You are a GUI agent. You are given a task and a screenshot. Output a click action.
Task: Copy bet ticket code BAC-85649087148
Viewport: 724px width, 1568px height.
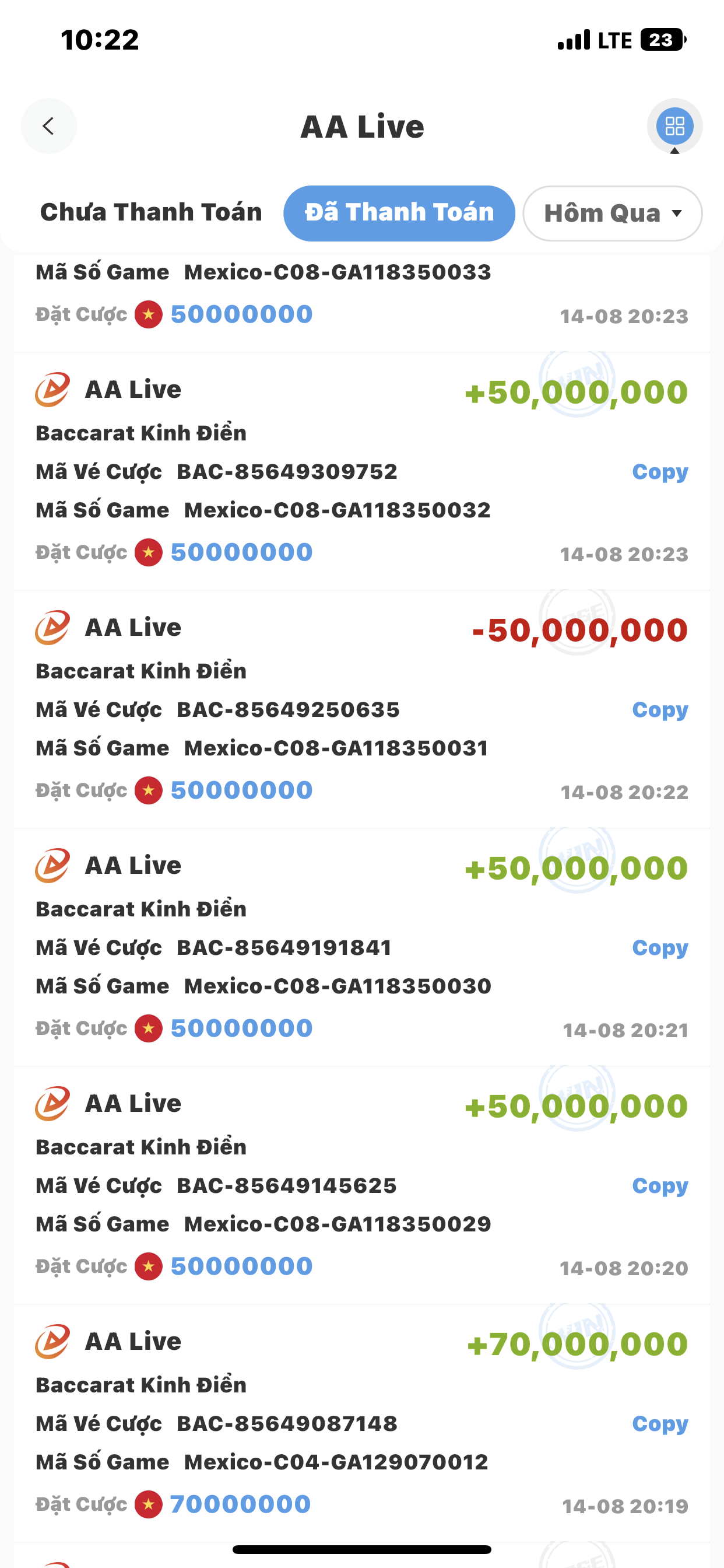pyautogui.click(x=659, y=1424)
